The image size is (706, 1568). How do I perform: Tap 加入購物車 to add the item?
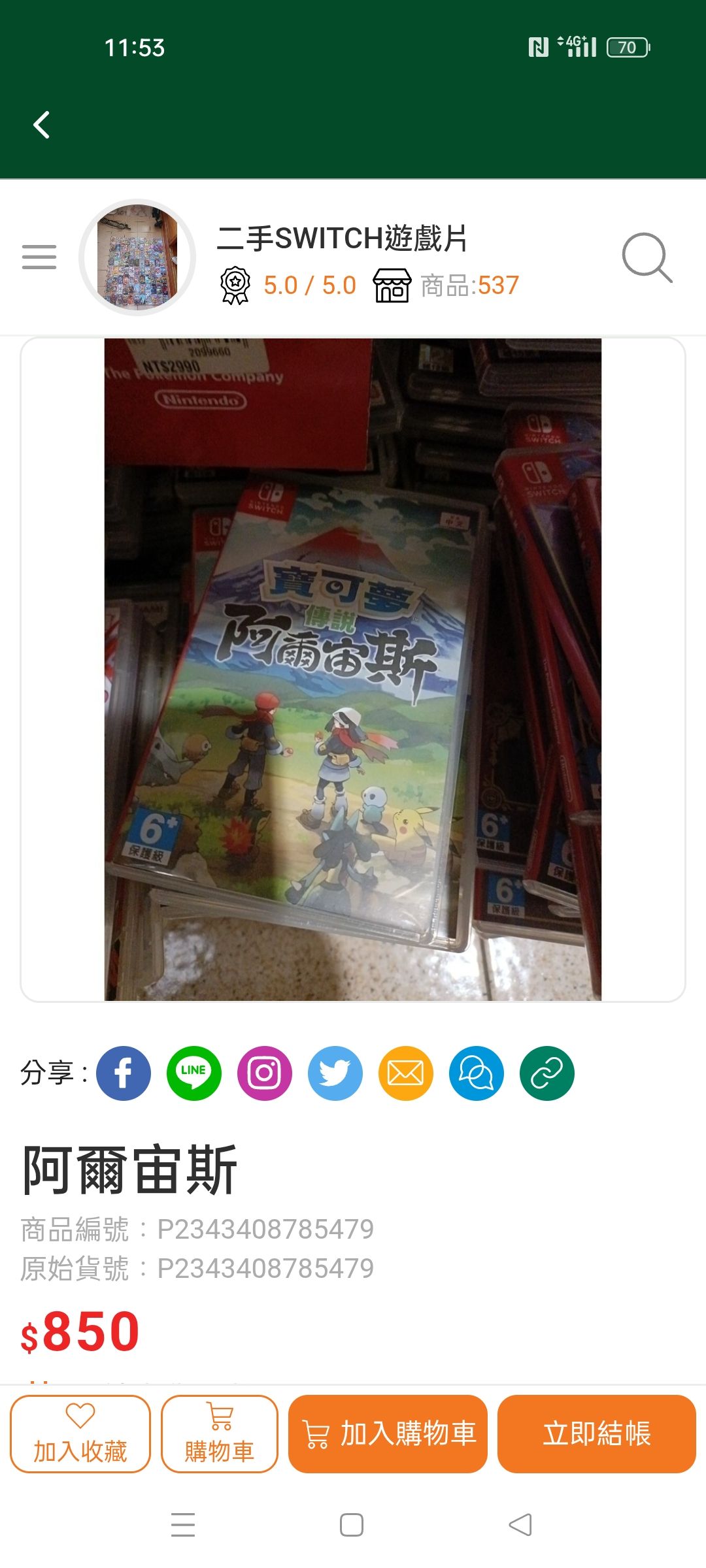(x=388, y=1433)
